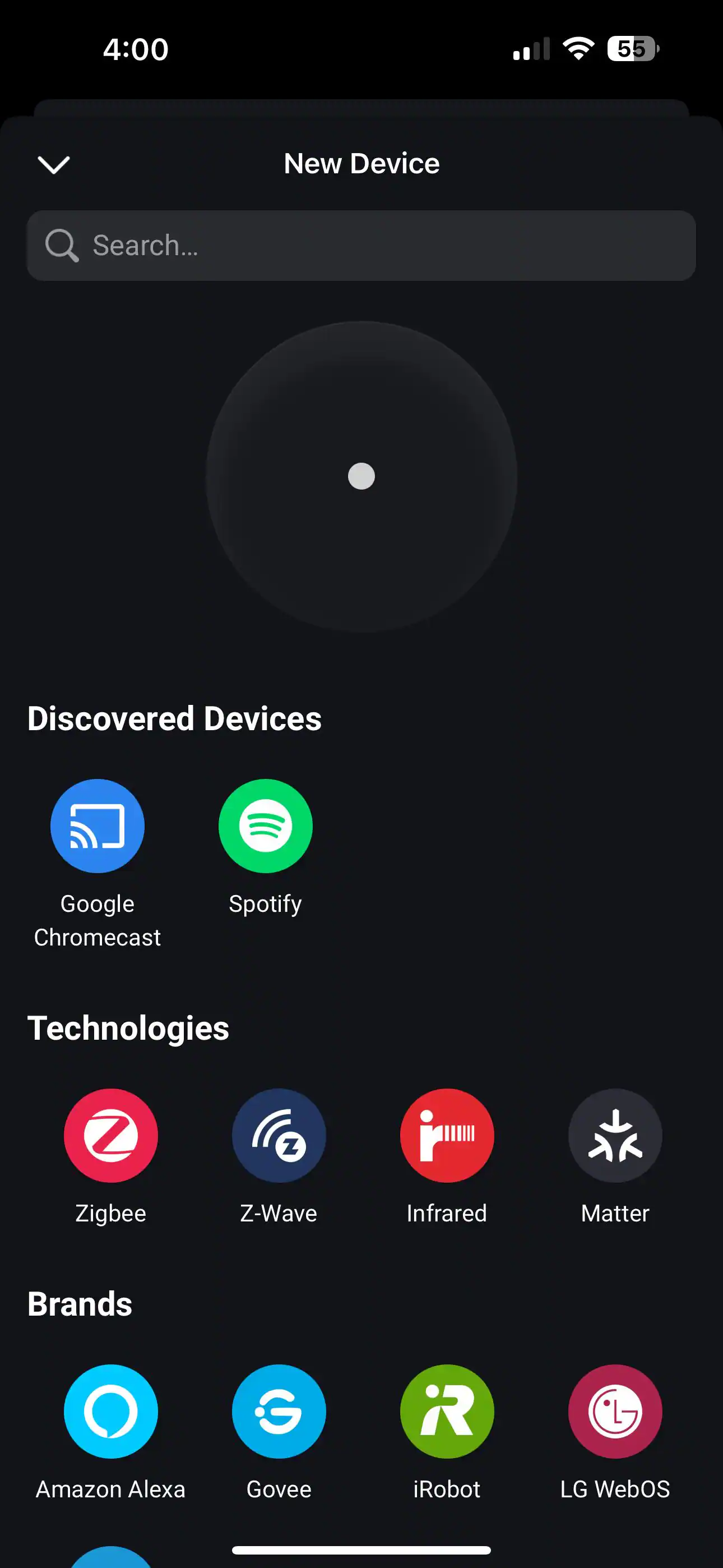Image resolution: width=723 pixels, height=1568 pixels.
Task: Pick Infrared as the technology
Action: (x=447, y=1135)
